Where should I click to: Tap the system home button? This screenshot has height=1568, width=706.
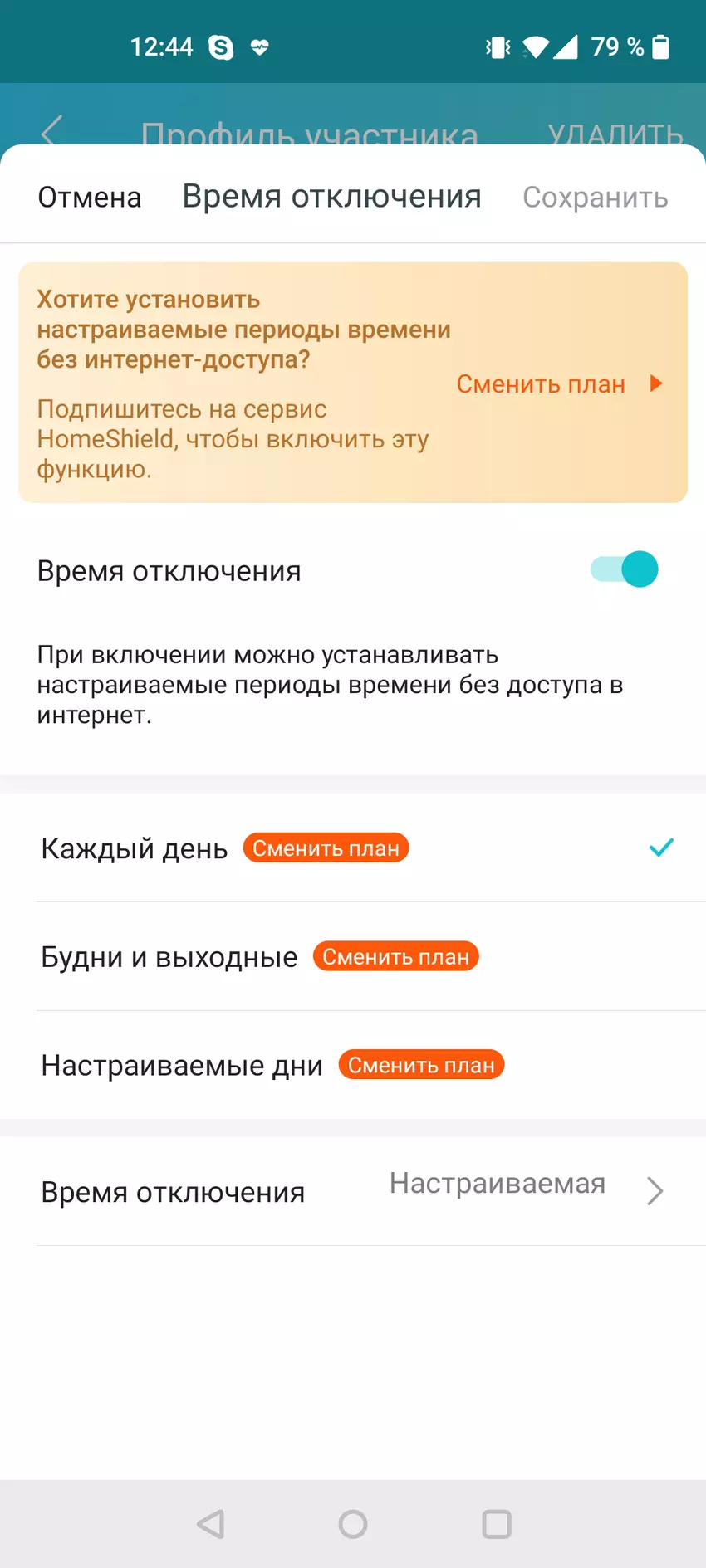353,1524
